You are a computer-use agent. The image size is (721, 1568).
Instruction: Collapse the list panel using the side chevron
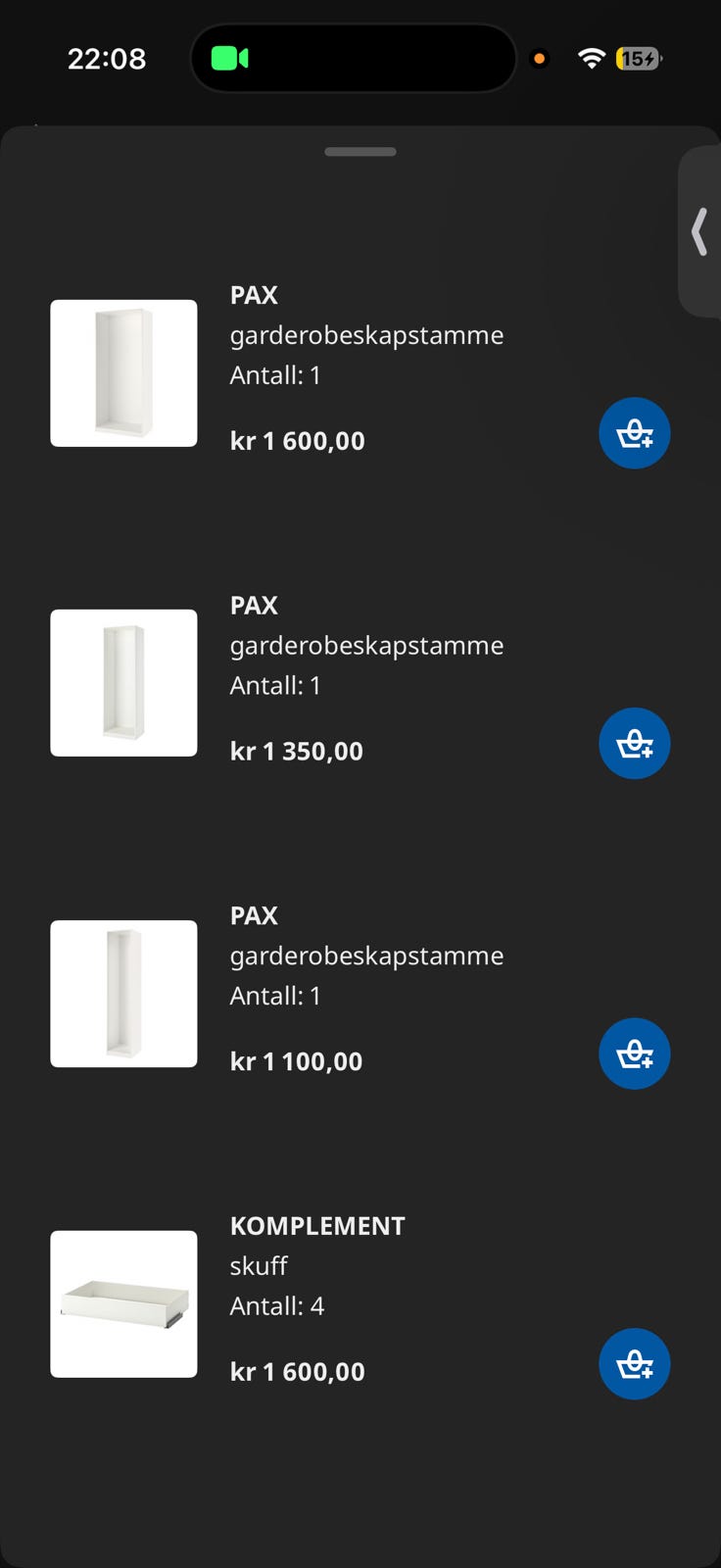pyautogui.click(x=699, y=233)
